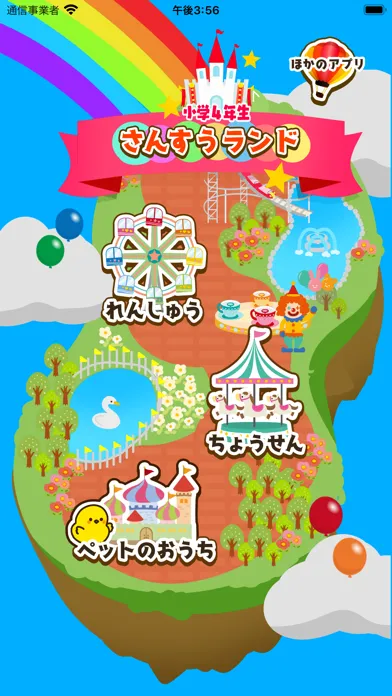Open ちょうせん merry-go-round mode
Image resolution: width=392 pixels, height=696 pixels.
pyautogui.click(x=256, y=392)
